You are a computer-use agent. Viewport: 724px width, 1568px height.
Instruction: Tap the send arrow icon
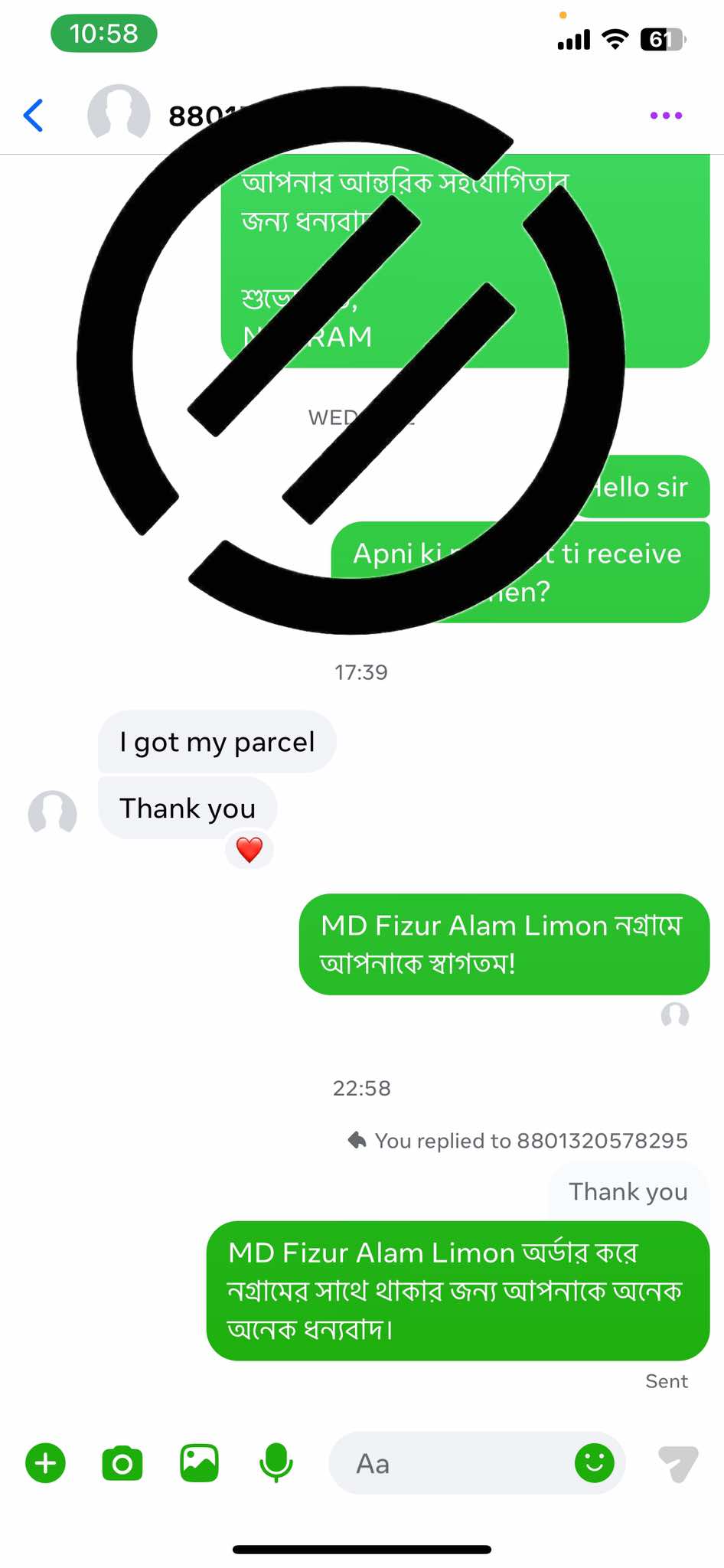pos(678,1463)
